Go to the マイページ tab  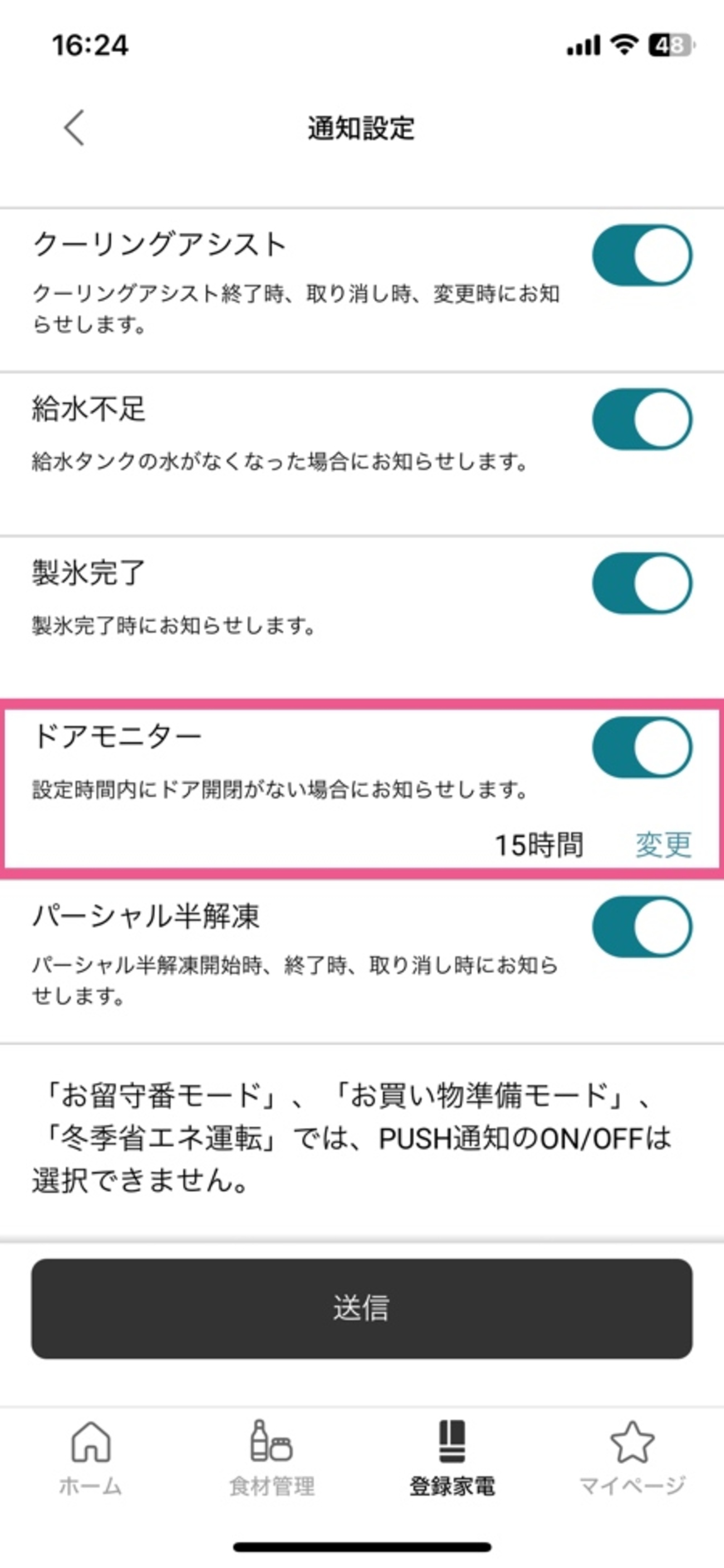click(x=632, y=1458)
